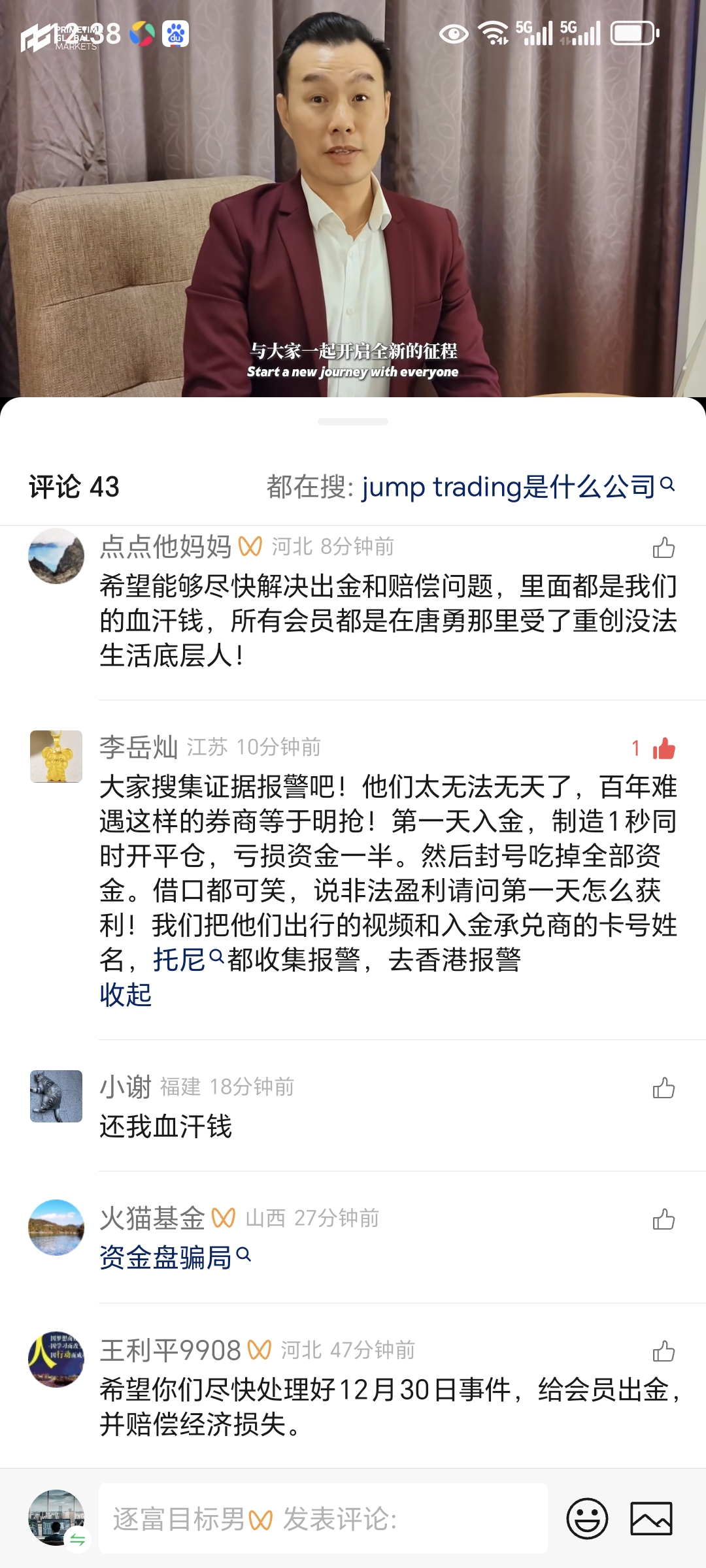Open 火猫基金's profile picture

(x=56, y=1228)
